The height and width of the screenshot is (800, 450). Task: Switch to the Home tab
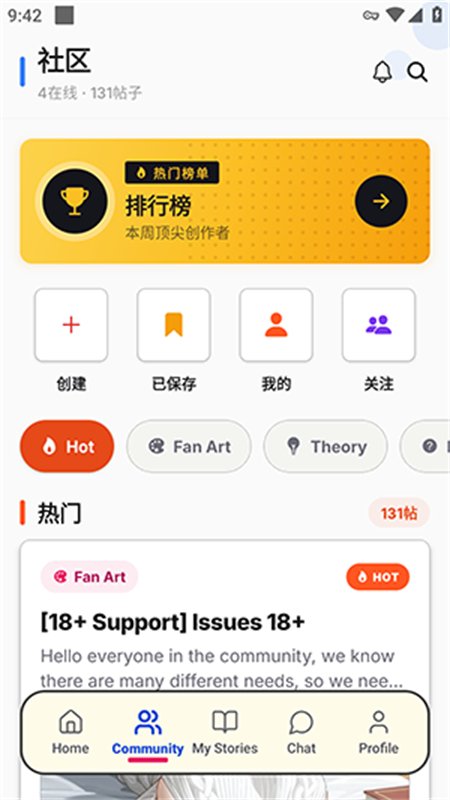pos(70,732)
